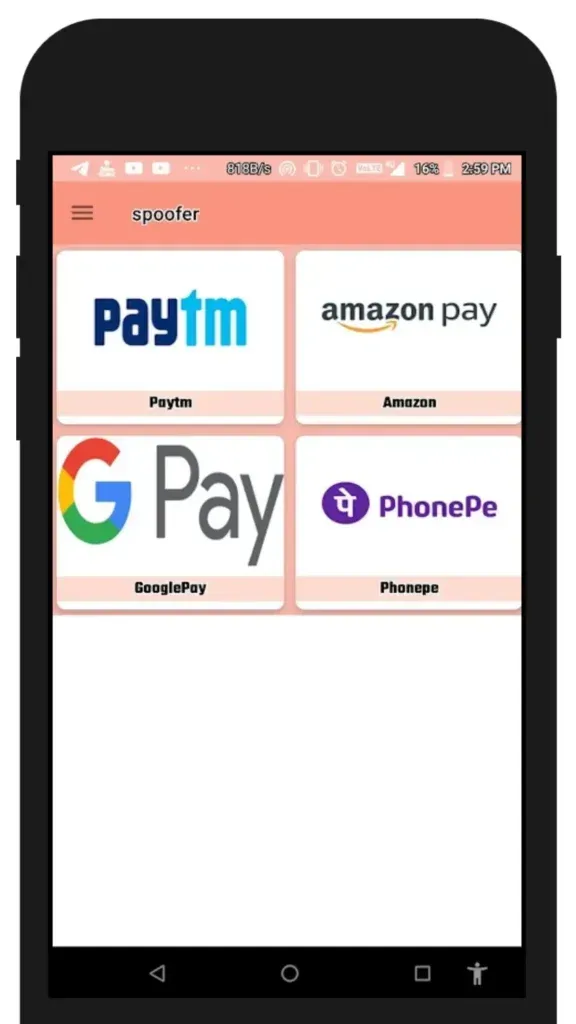Tap the accessibility shortcut icon in navigation bar
Viewport: 576px width, 1024px height.
pos(478,973)
